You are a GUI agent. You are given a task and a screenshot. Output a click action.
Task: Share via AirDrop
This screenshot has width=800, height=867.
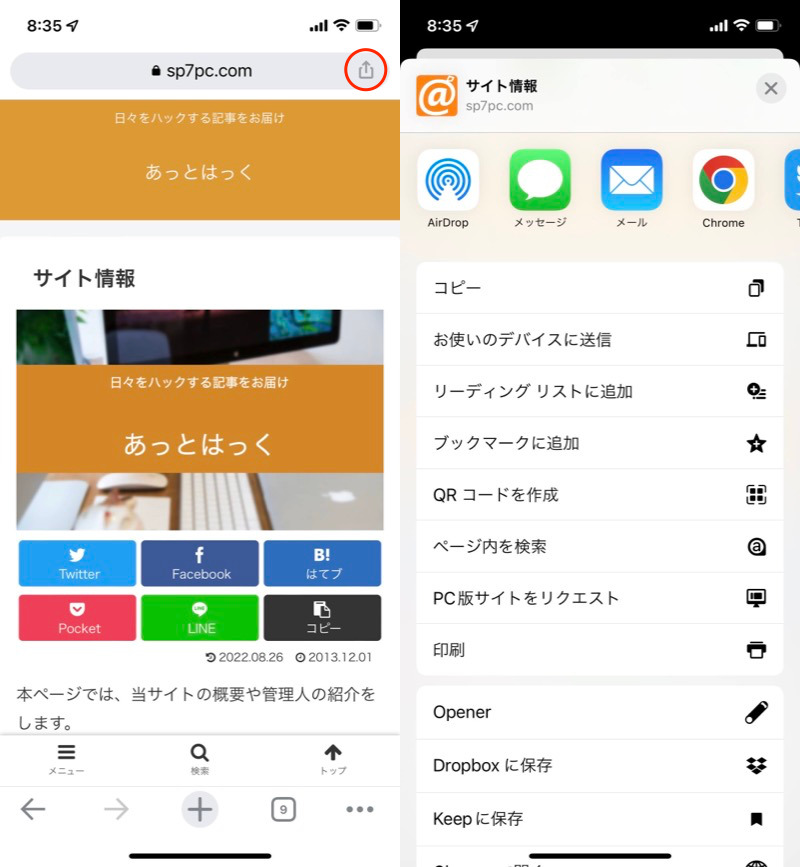coord(448,189)
